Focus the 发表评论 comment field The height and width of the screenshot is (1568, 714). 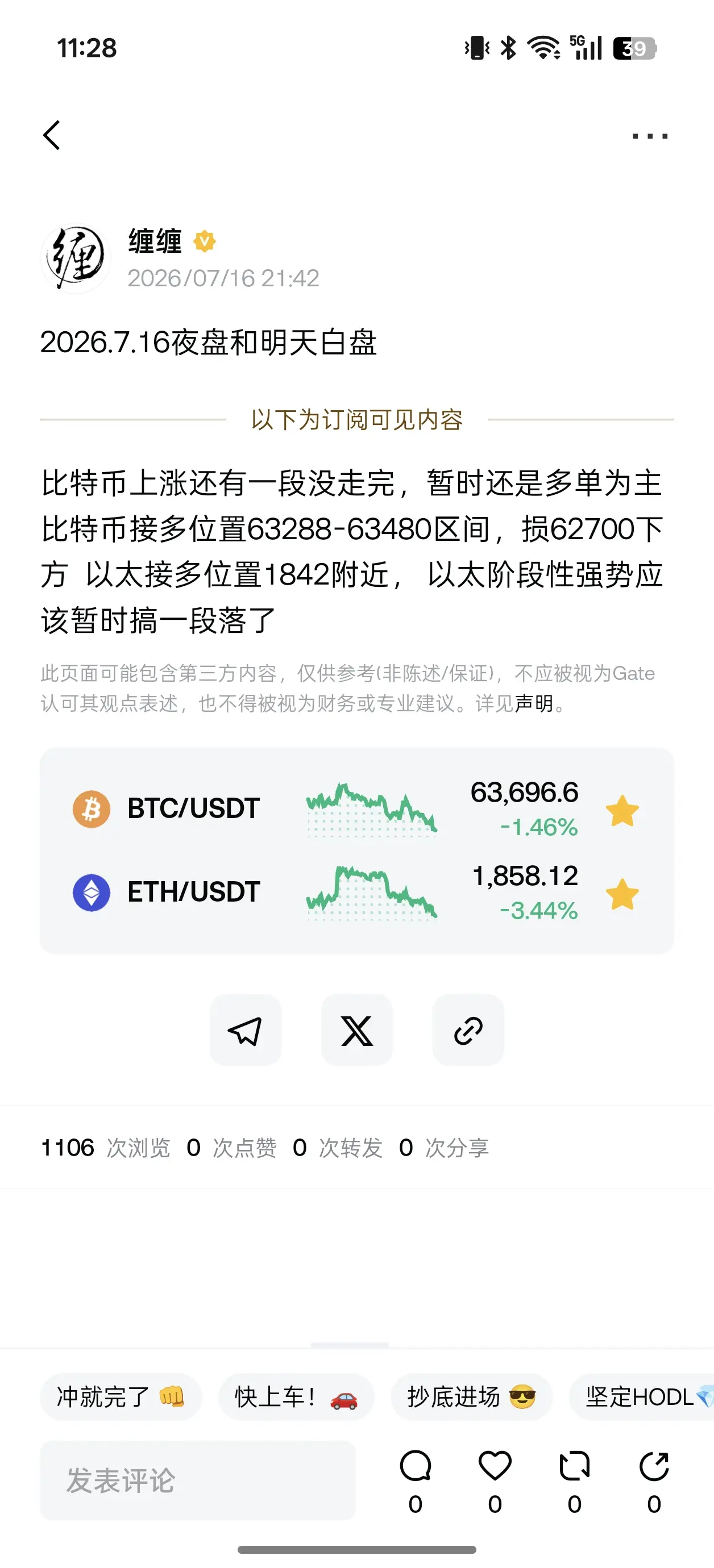[197, 1481]
